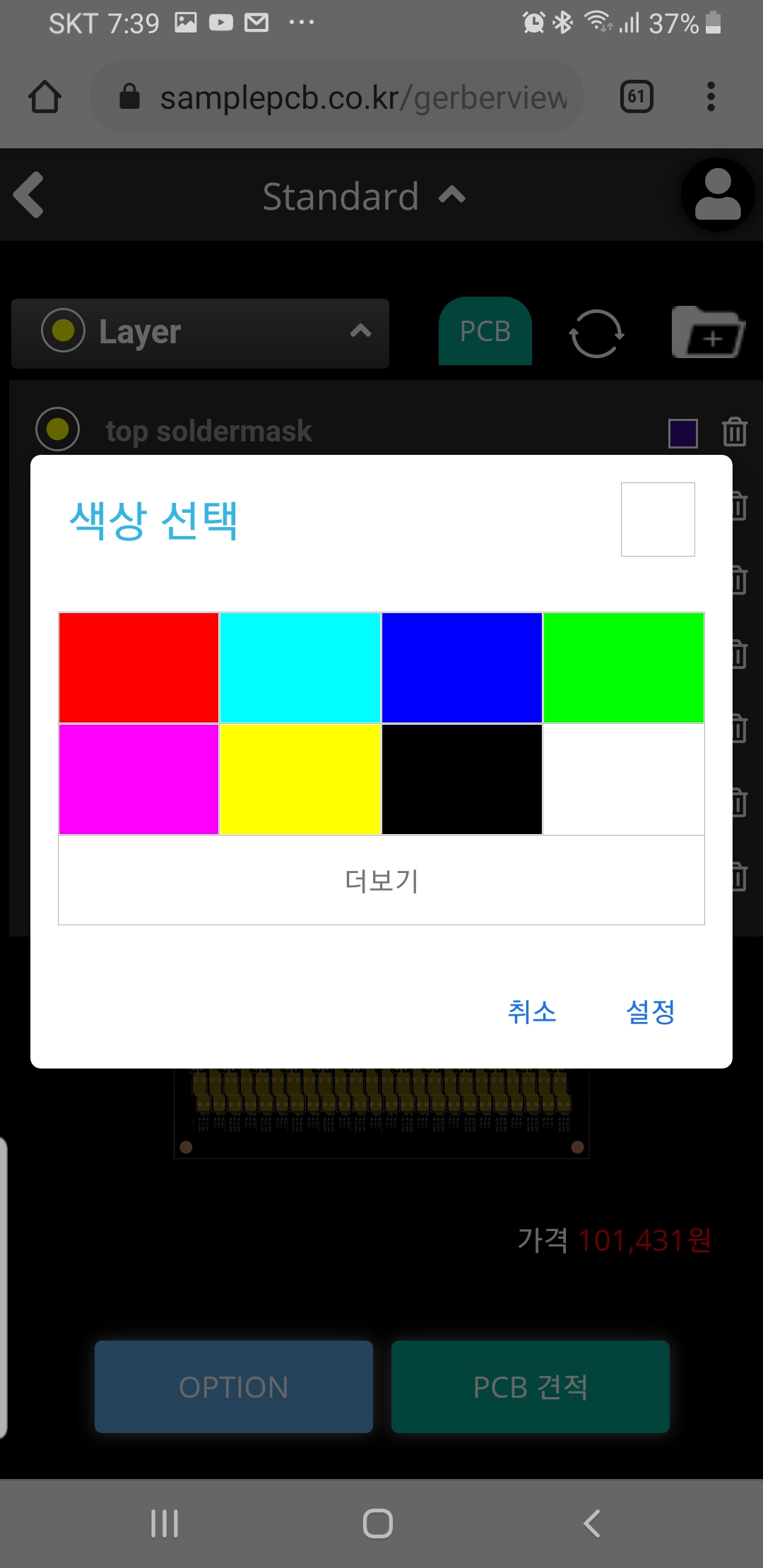Select the green color swatch
763x1568 pixels.
click(x=624, y=667)
